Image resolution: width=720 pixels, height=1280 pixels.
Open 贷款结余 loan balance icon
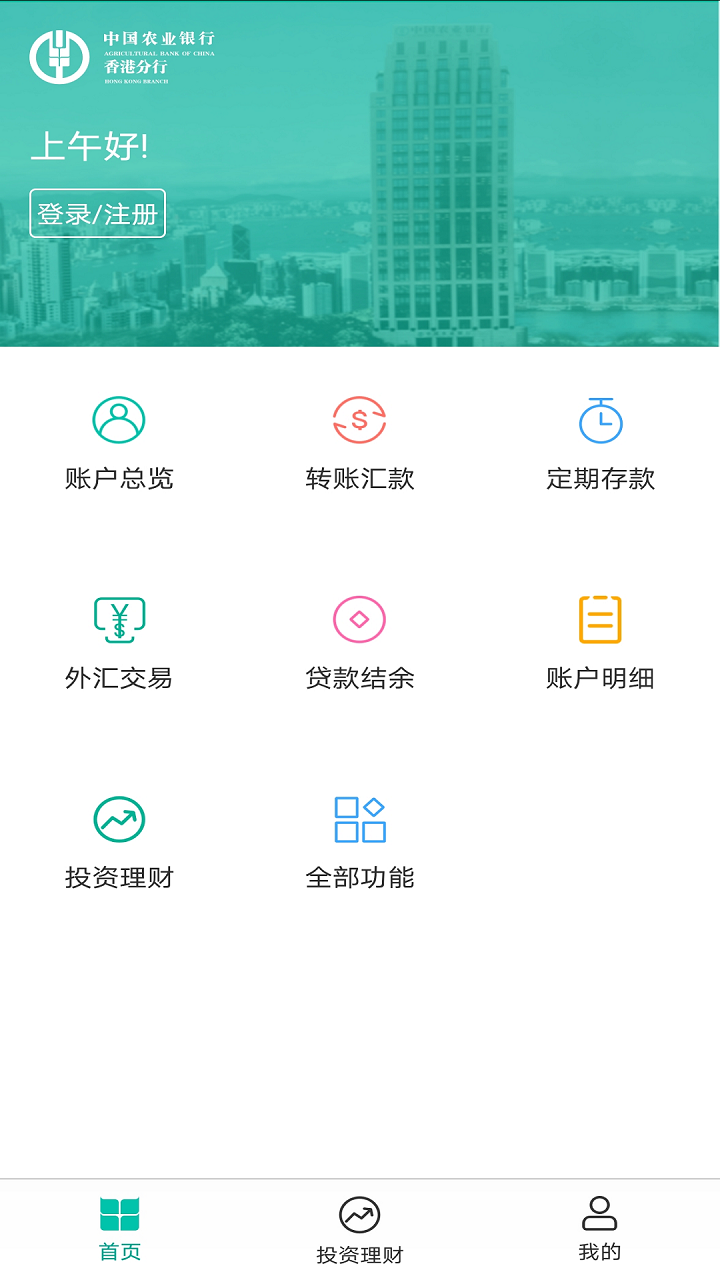tap(360, 621)
